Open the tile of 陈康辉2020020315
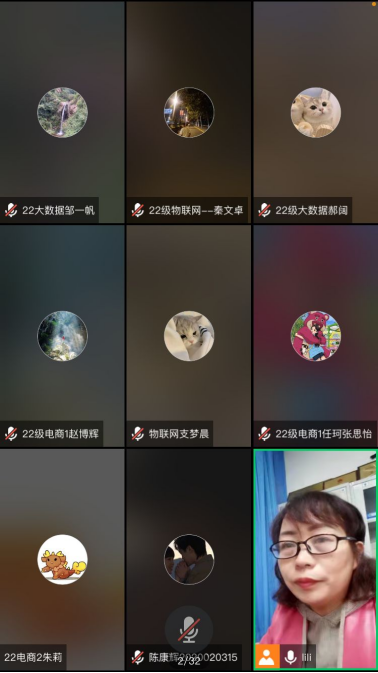This screenshot has height=673, width=378. click(x=189, y=560)
